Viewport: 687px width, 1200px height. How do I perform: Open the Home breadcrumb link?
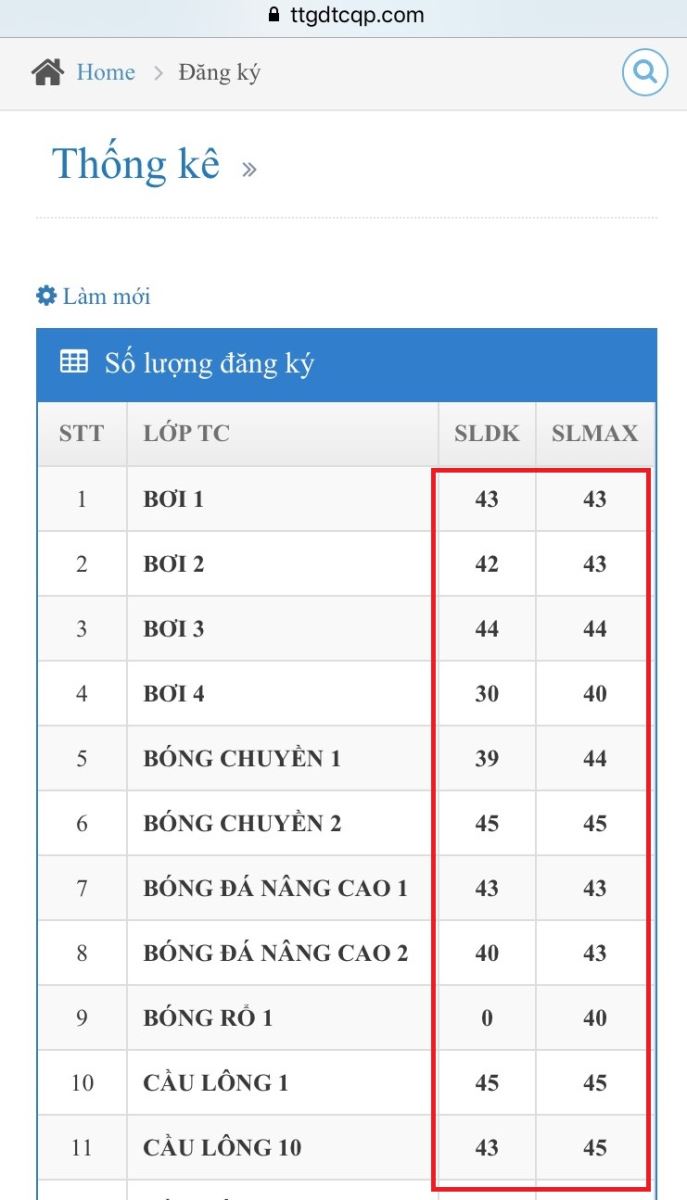click(x=105, y=72)
